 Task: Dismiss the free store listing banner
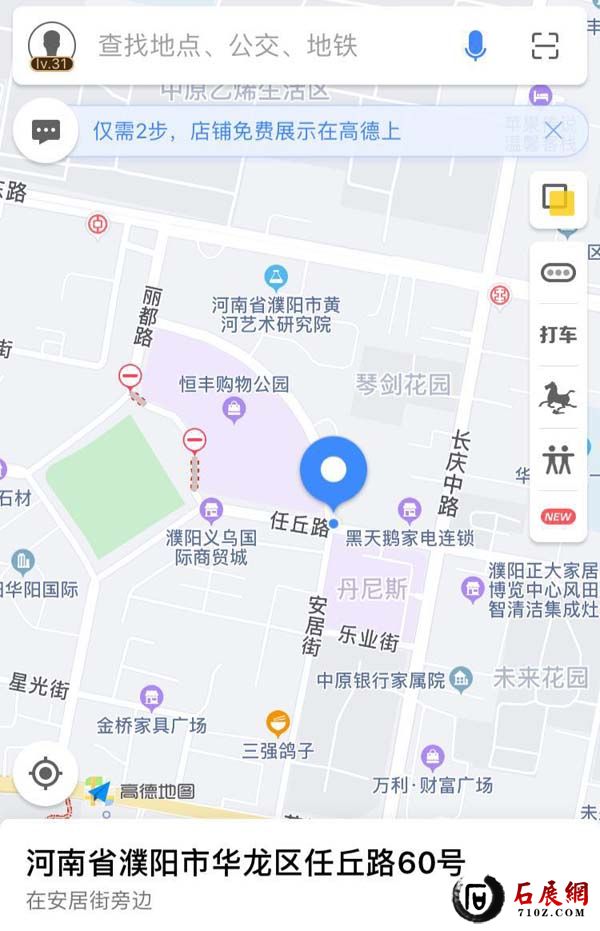552,131
